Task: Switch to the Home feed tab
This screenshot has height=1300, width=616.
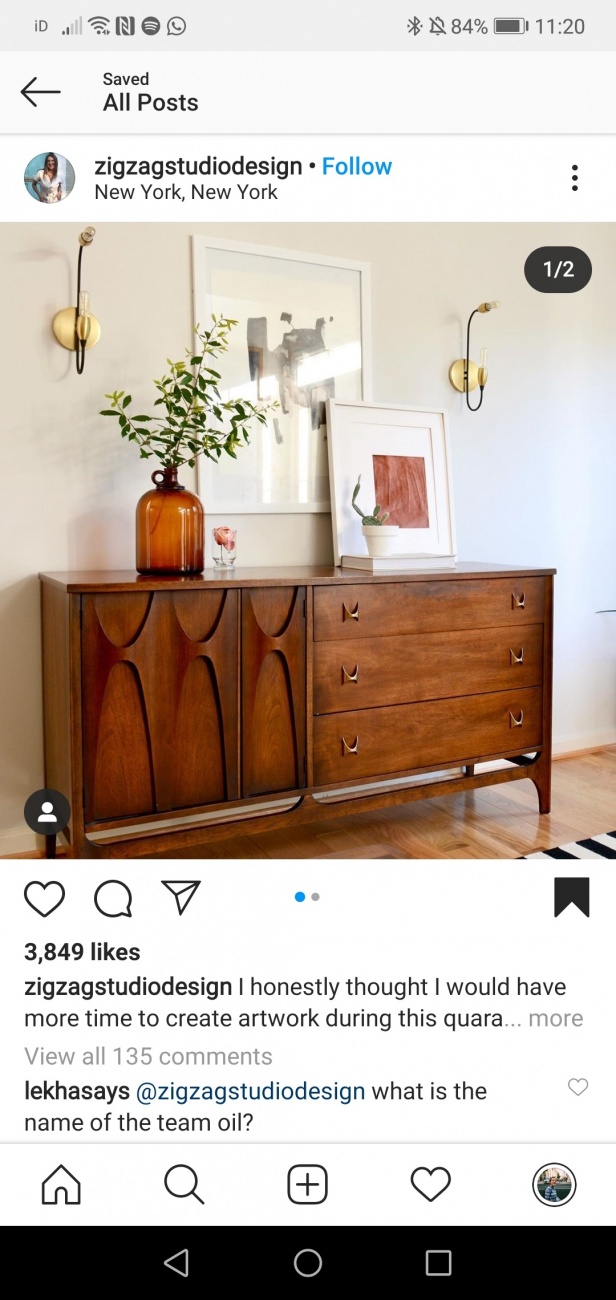Action: click(61, 1185)
